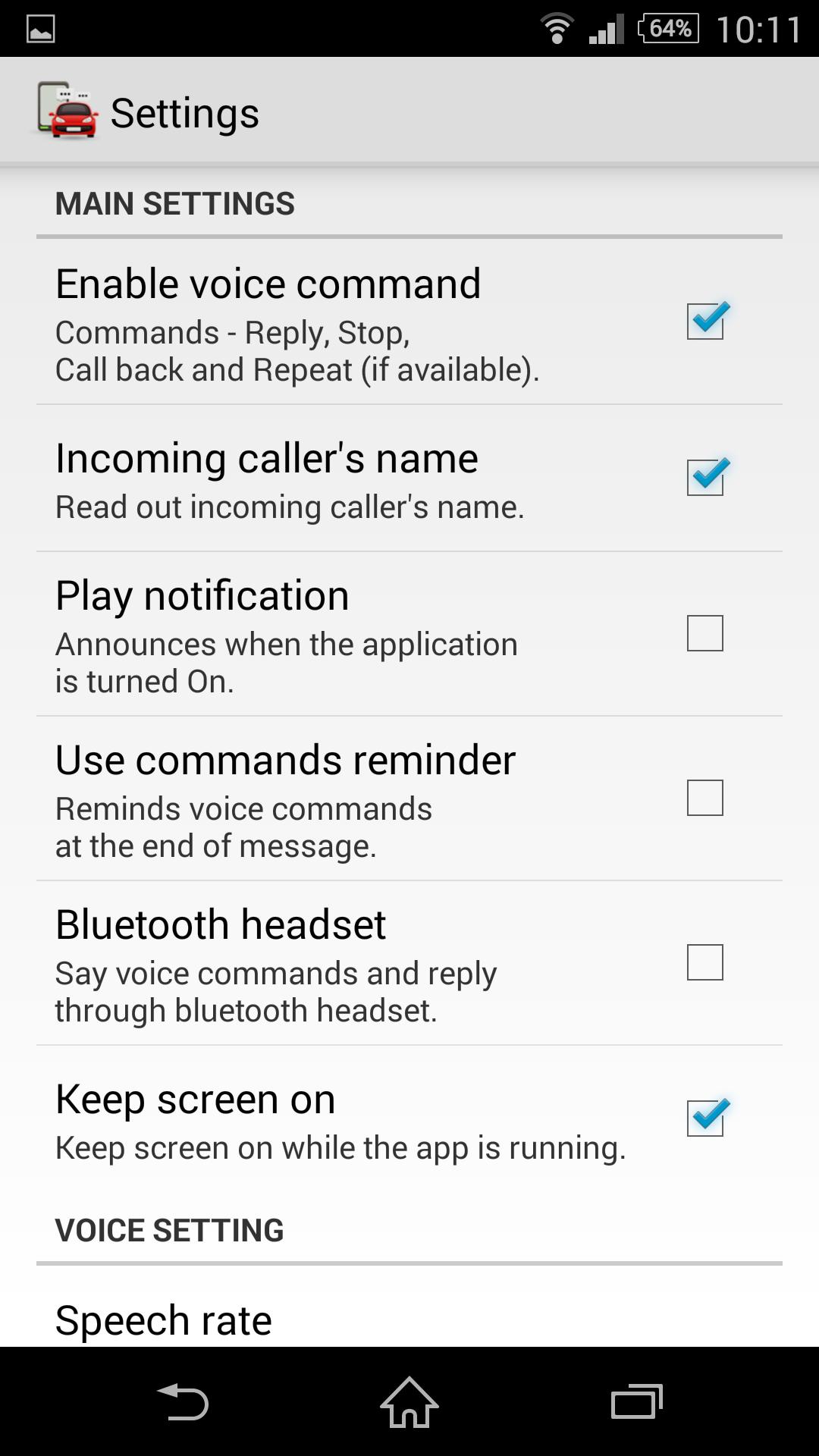819x1456 pixels.
Task: Turn off Keep screen on
Action: tap(708, 1116)
